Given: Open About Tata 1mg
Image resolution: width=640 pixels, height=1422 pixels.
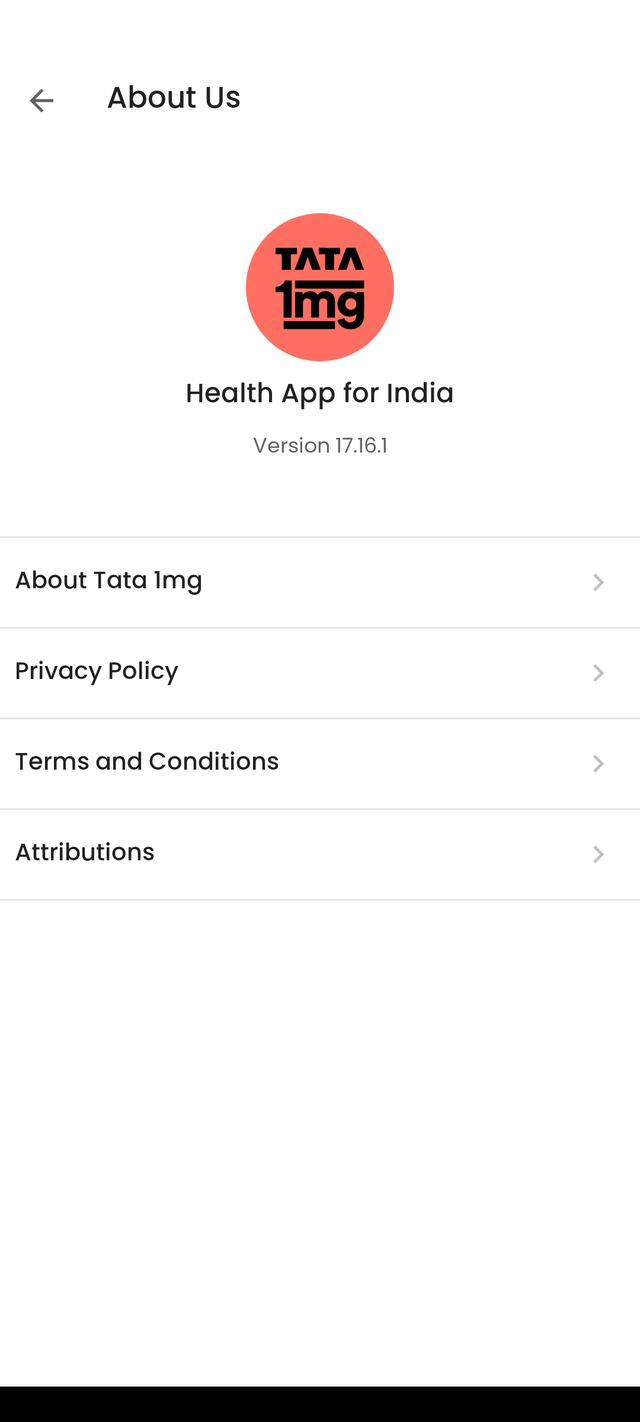Looking at the screenshot, I should coord(320,582).
